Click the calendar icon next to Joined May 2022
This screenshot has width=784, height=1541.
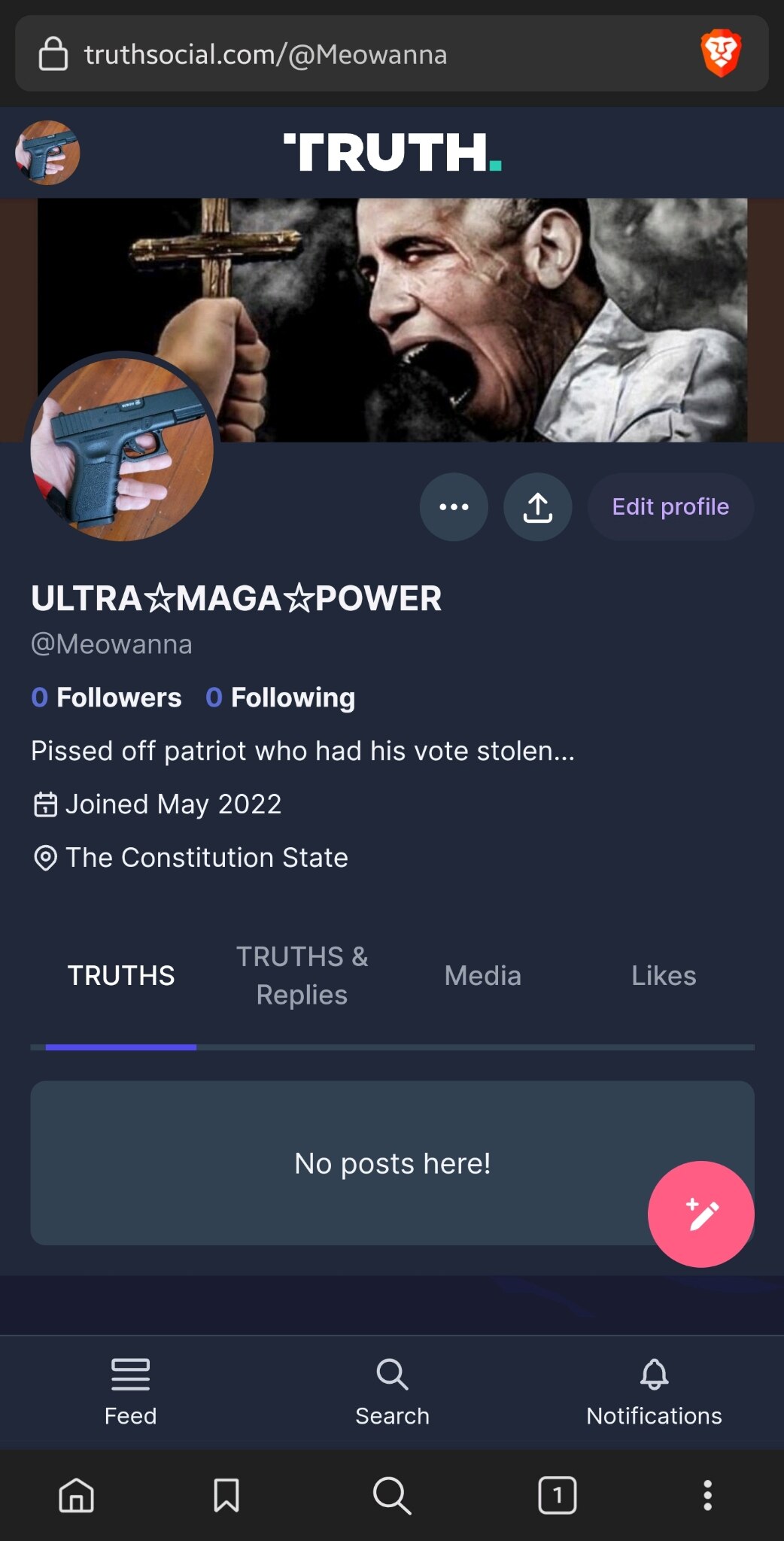[45, 804]
